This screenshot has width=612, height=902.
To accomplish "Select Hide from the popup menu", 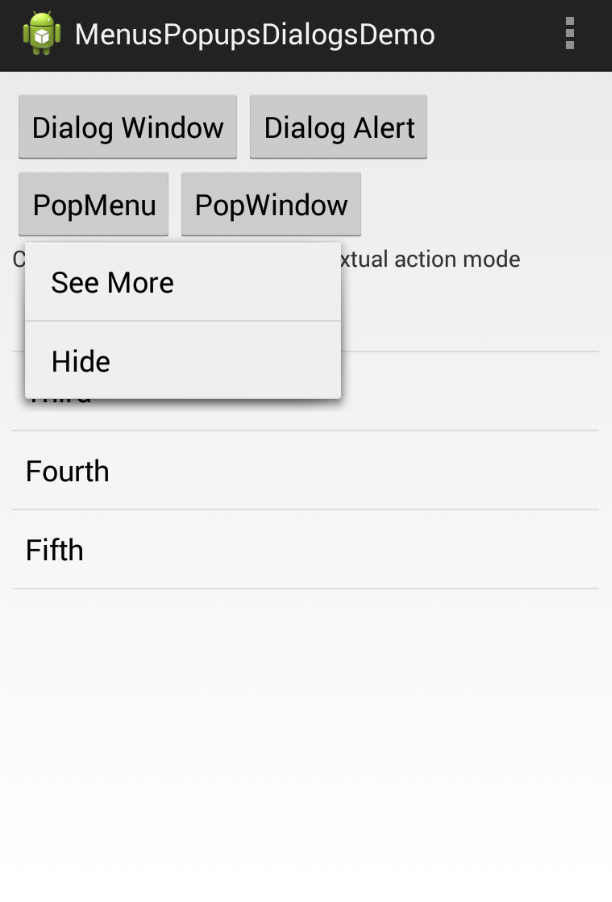I will coord(183,361).
